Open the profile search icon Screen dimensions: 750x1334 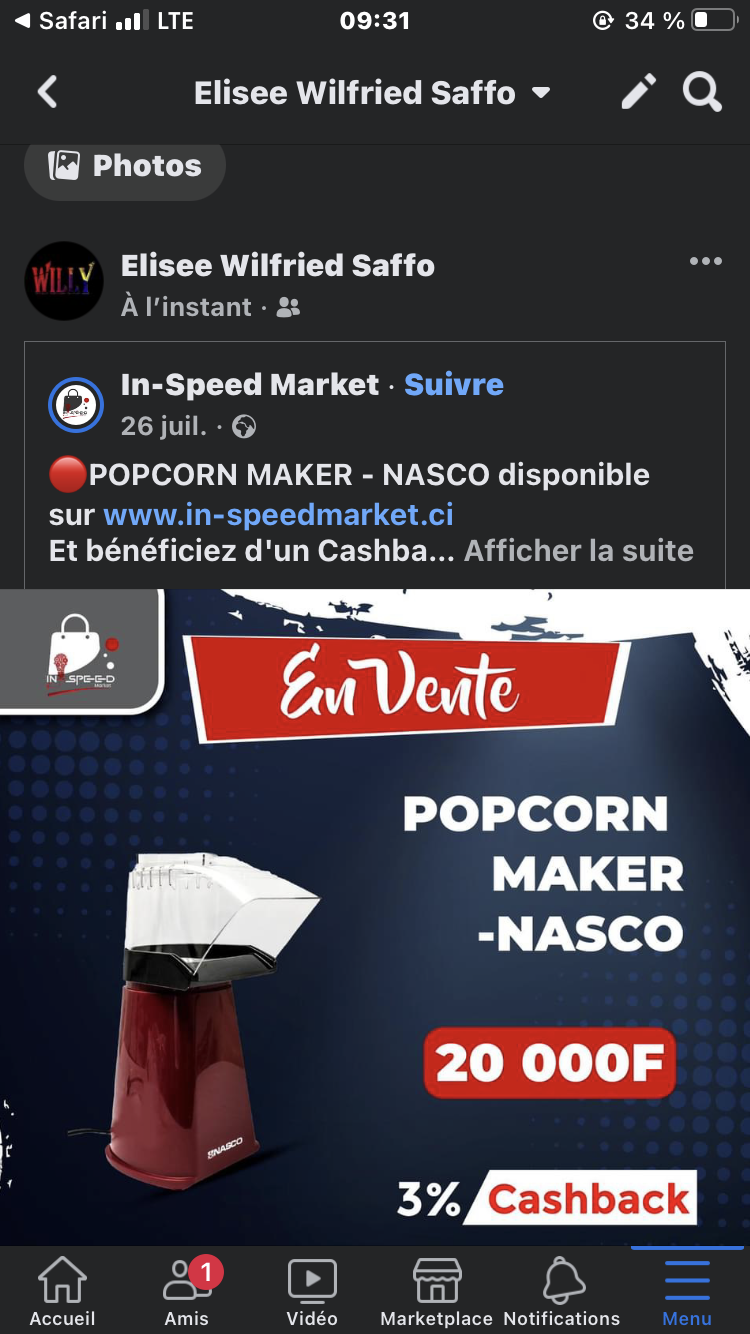pyautogui.click(x=702, y=93)
